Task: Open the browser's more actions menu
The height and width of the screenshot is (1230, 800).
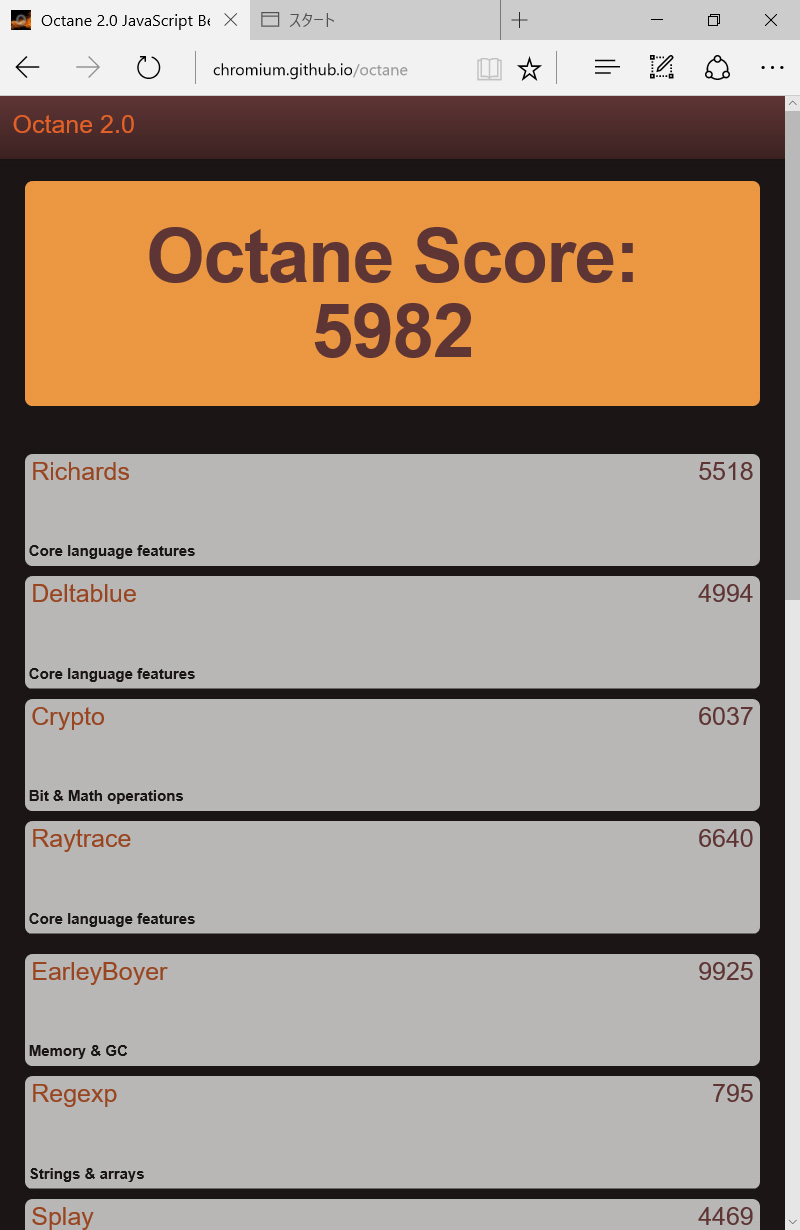Action: tap(772, 68)
